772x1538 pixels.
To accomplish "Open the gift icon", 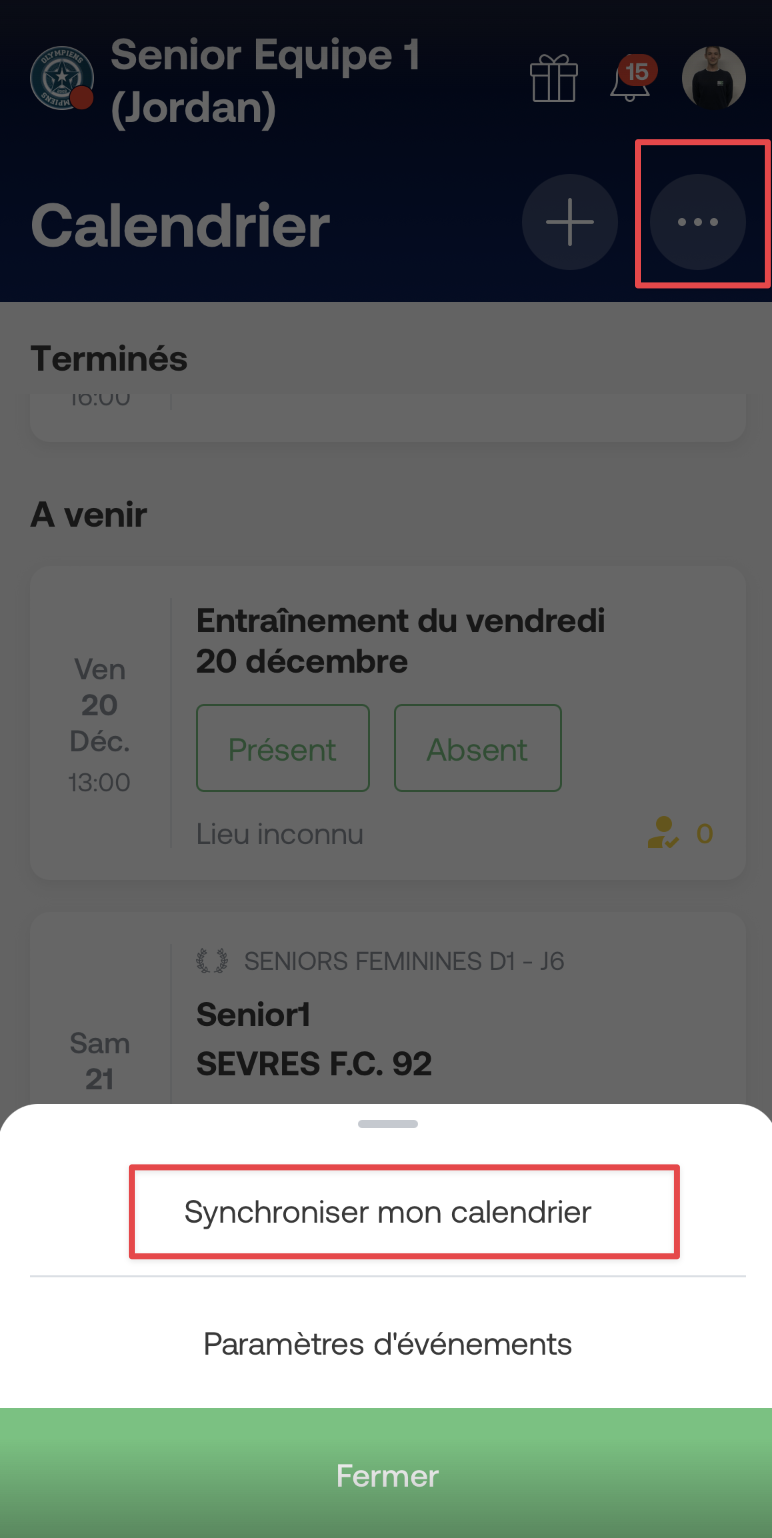I will [554, 78].
